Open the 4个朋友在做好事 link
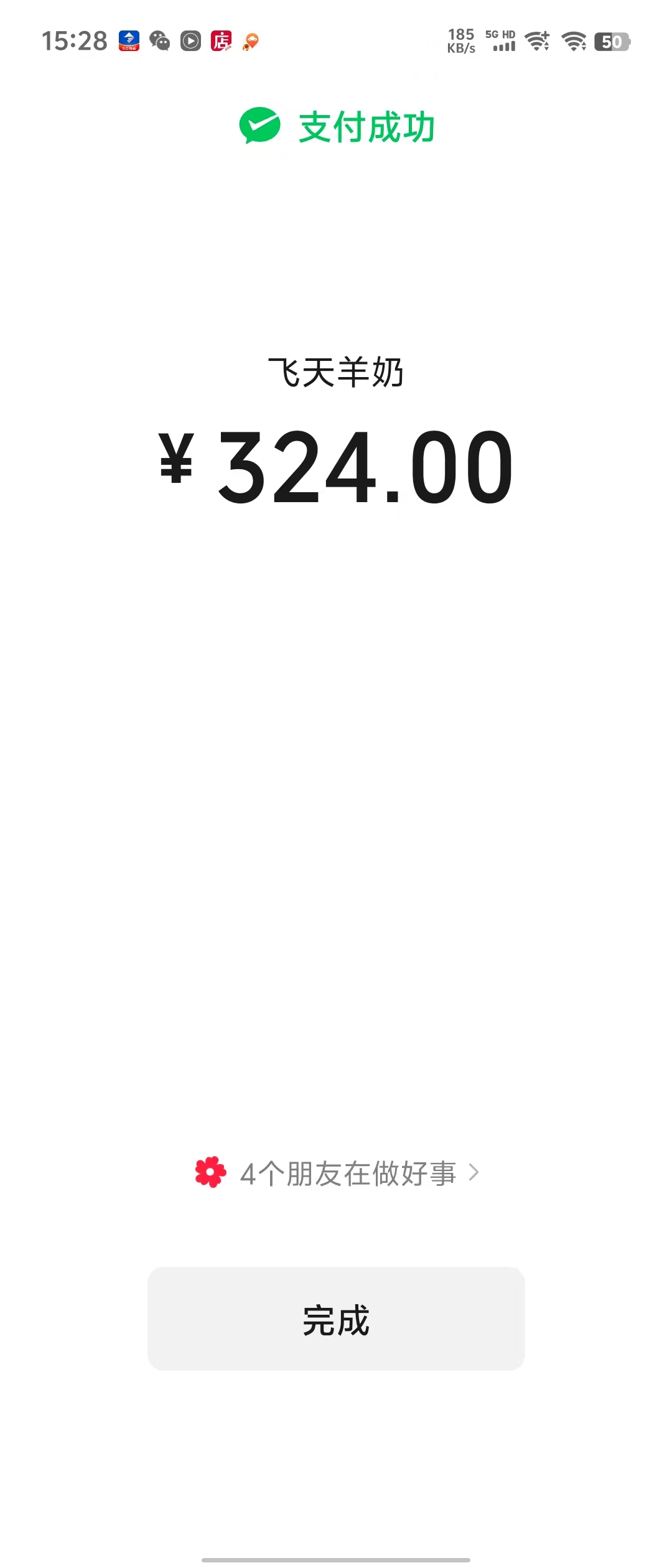This screenshot has height=1568, width=672. [x=337, y=1174]
